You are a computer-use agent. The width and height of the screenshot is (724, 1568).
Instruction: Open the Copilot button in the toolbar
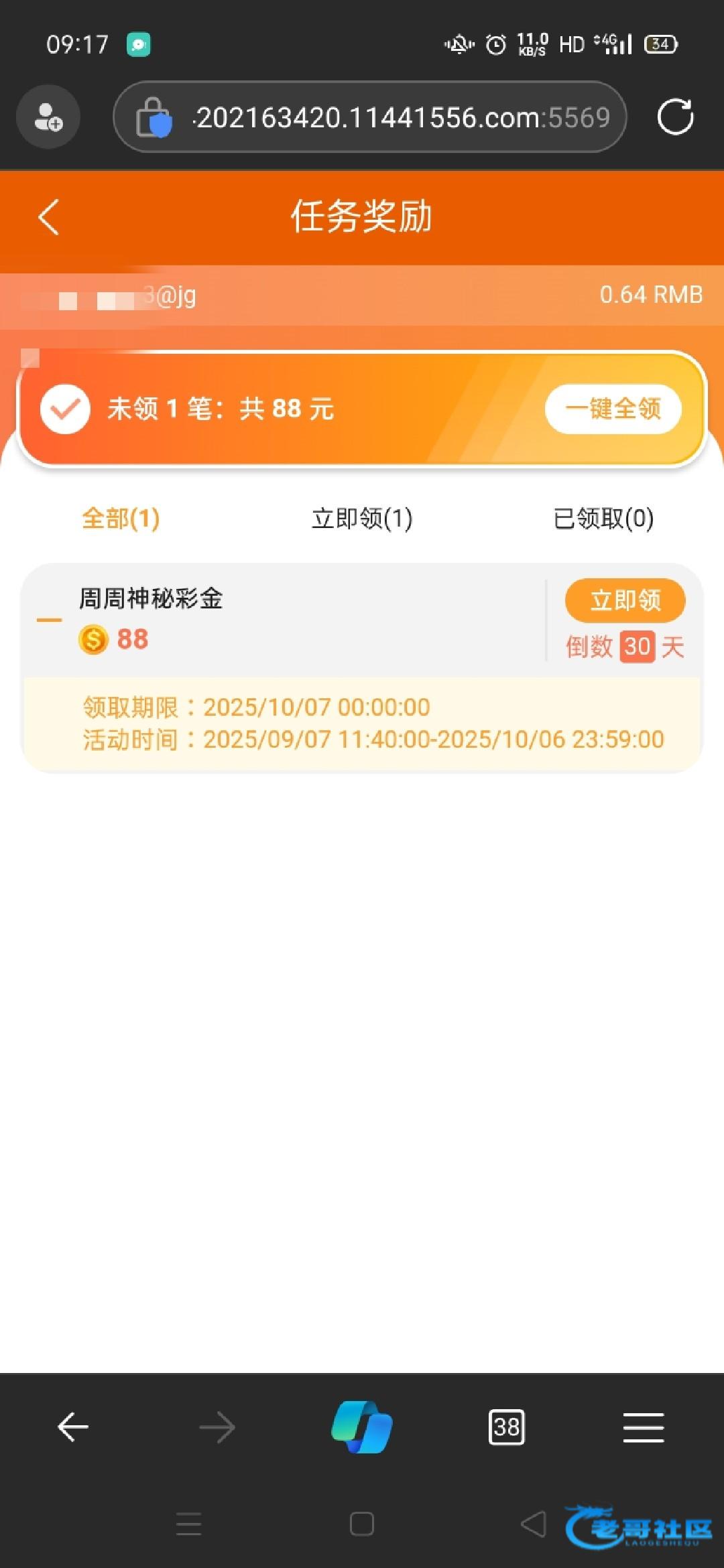362,1427
